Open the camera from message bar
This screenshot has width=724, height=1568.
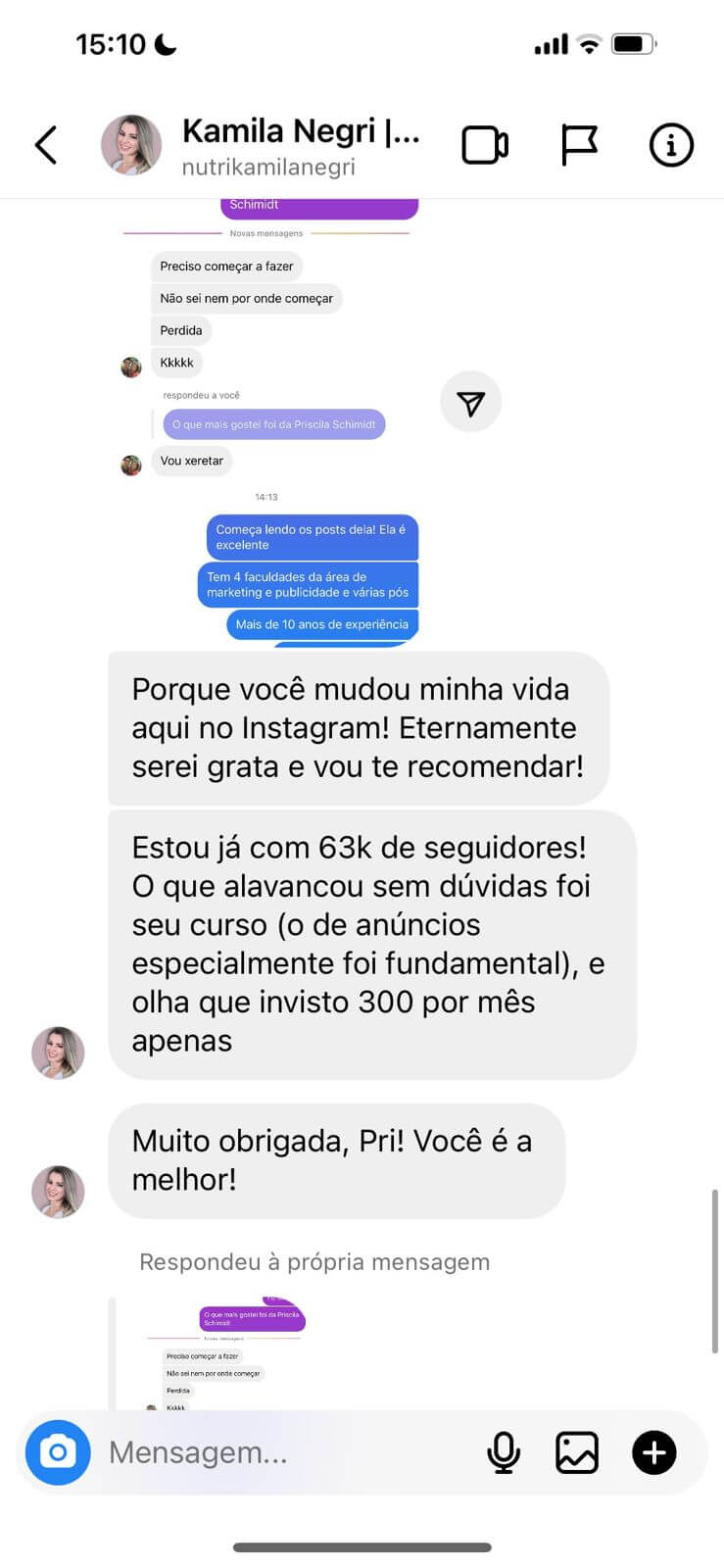(58, 1451)
